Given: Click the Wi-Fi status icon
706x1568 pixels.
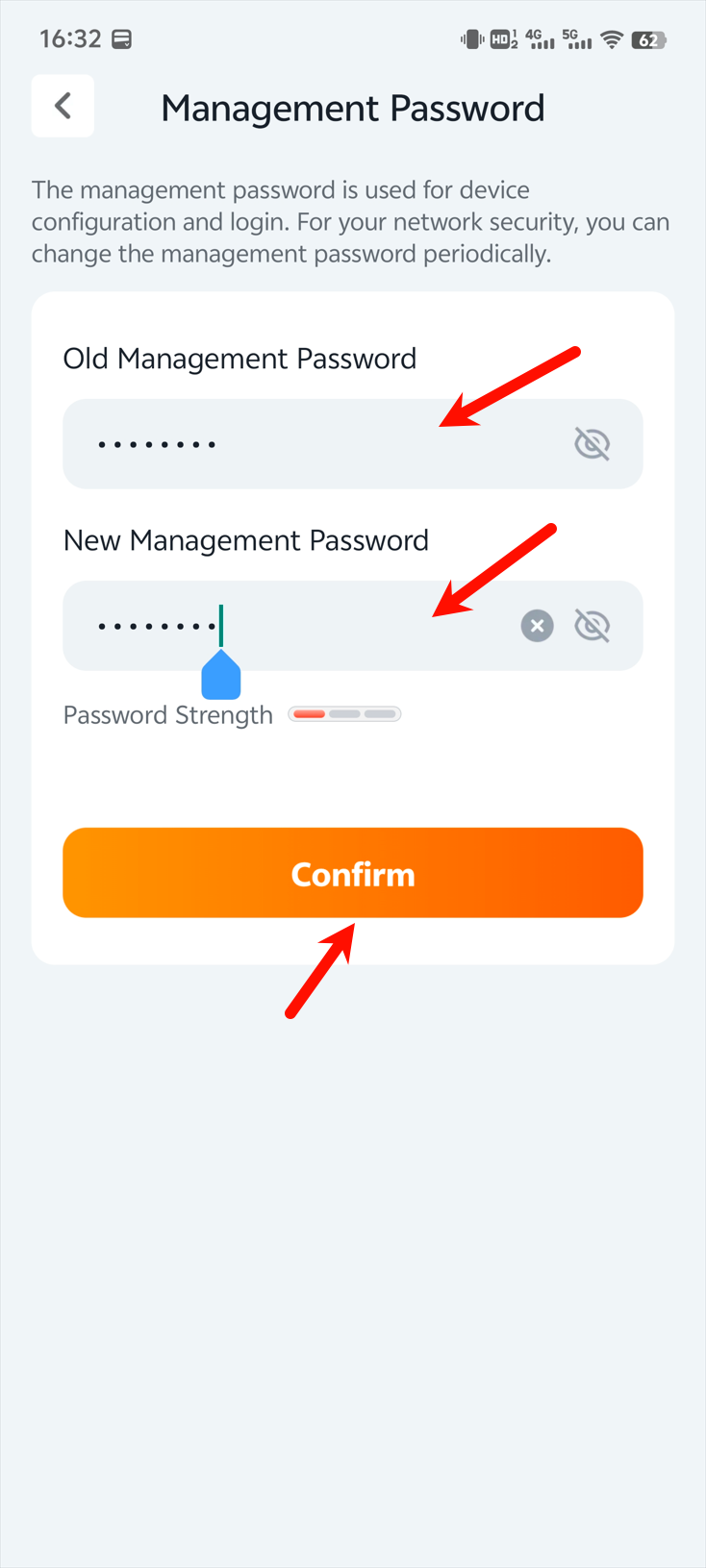Looking at the screenshot, I should coord(612,40).
